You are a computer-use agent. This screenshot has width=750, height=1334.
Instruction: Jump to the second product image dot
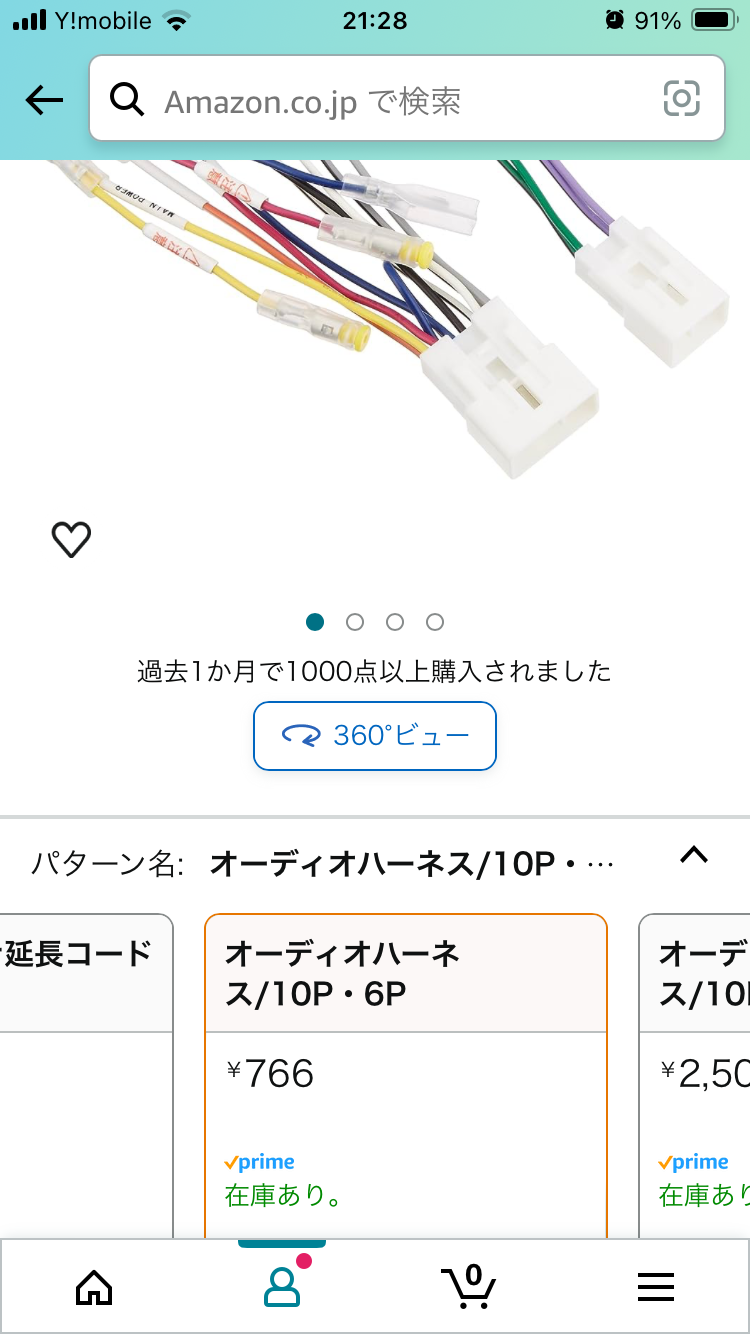click(355, 622)
